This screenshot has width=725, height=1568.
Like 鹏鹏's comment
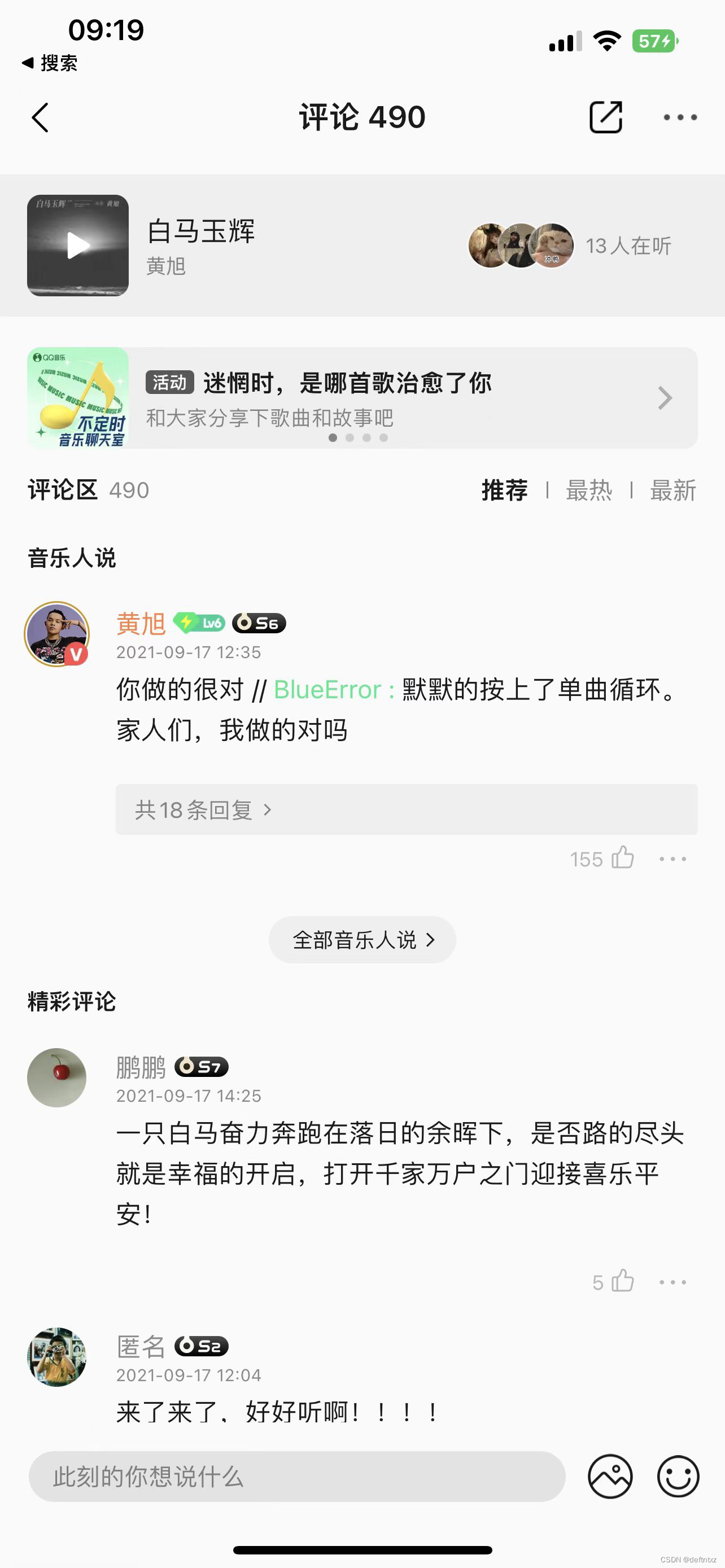point(622,1281)
